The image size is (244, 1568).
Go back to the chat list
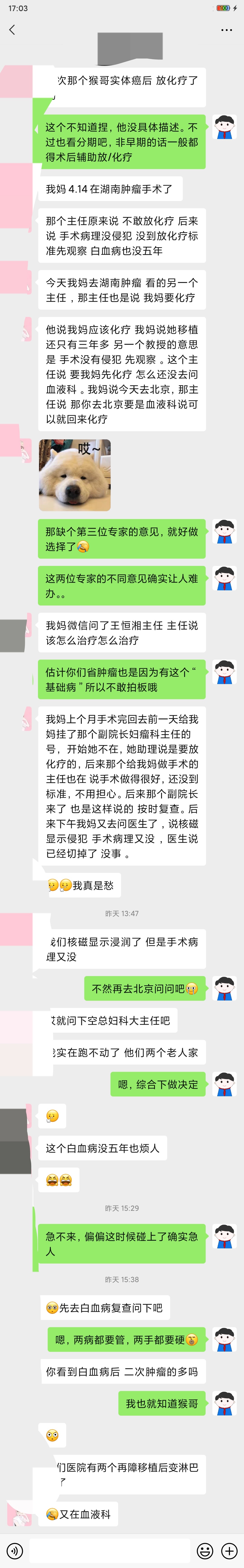[x=12, y=30]
